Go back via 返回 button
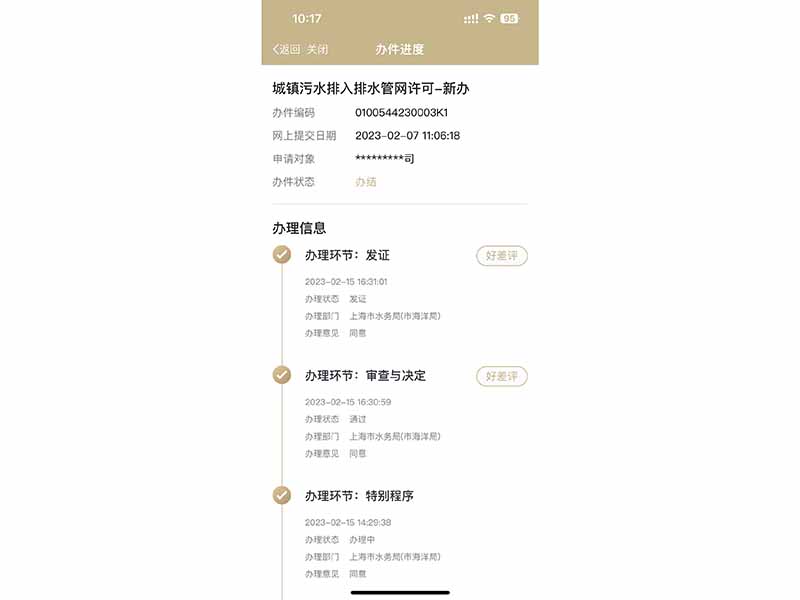Image resolution: width=800 pixels, height=600 pixels. click(x=286, y=49)
